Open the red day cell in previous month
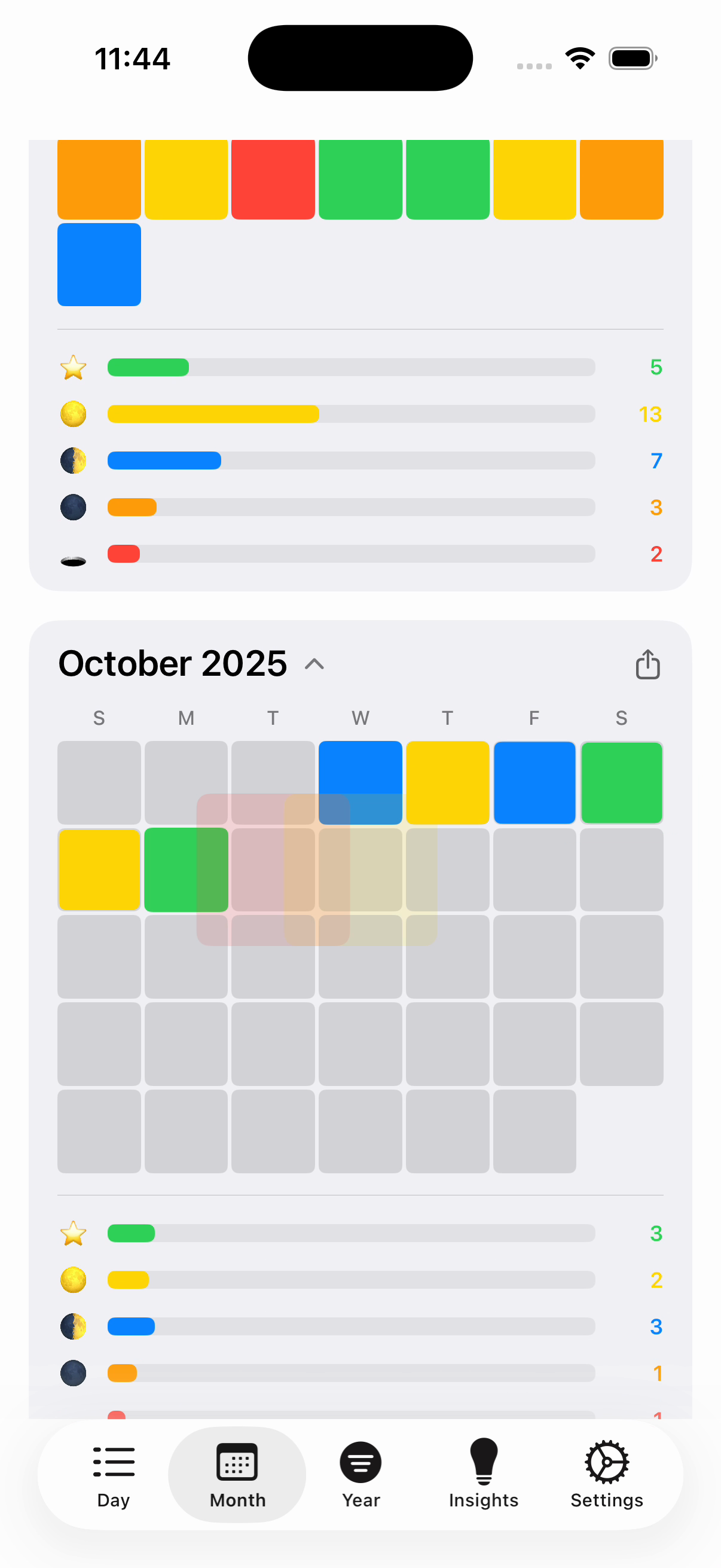The height and width of the screenshot is (1568, 721). pos(273,179)
